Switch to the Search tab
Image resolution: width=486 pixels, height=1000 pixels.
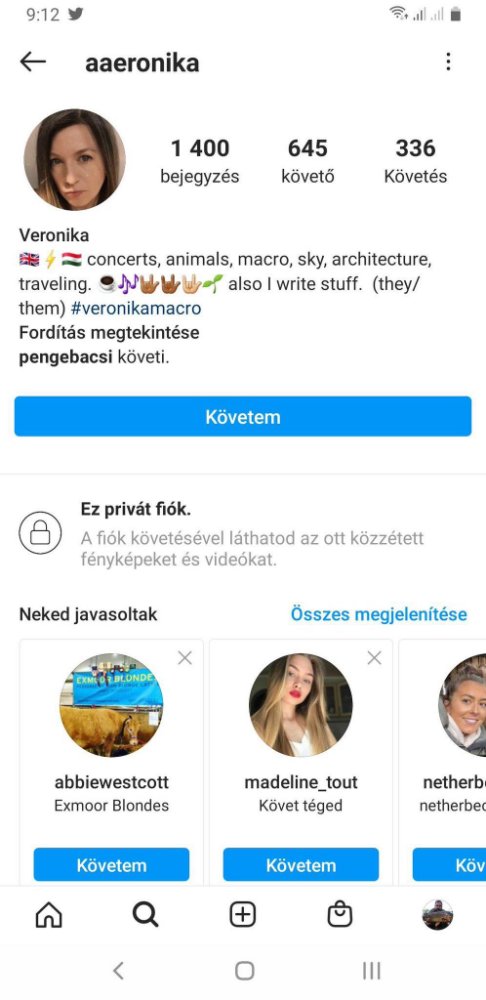[x=145, y=916]
